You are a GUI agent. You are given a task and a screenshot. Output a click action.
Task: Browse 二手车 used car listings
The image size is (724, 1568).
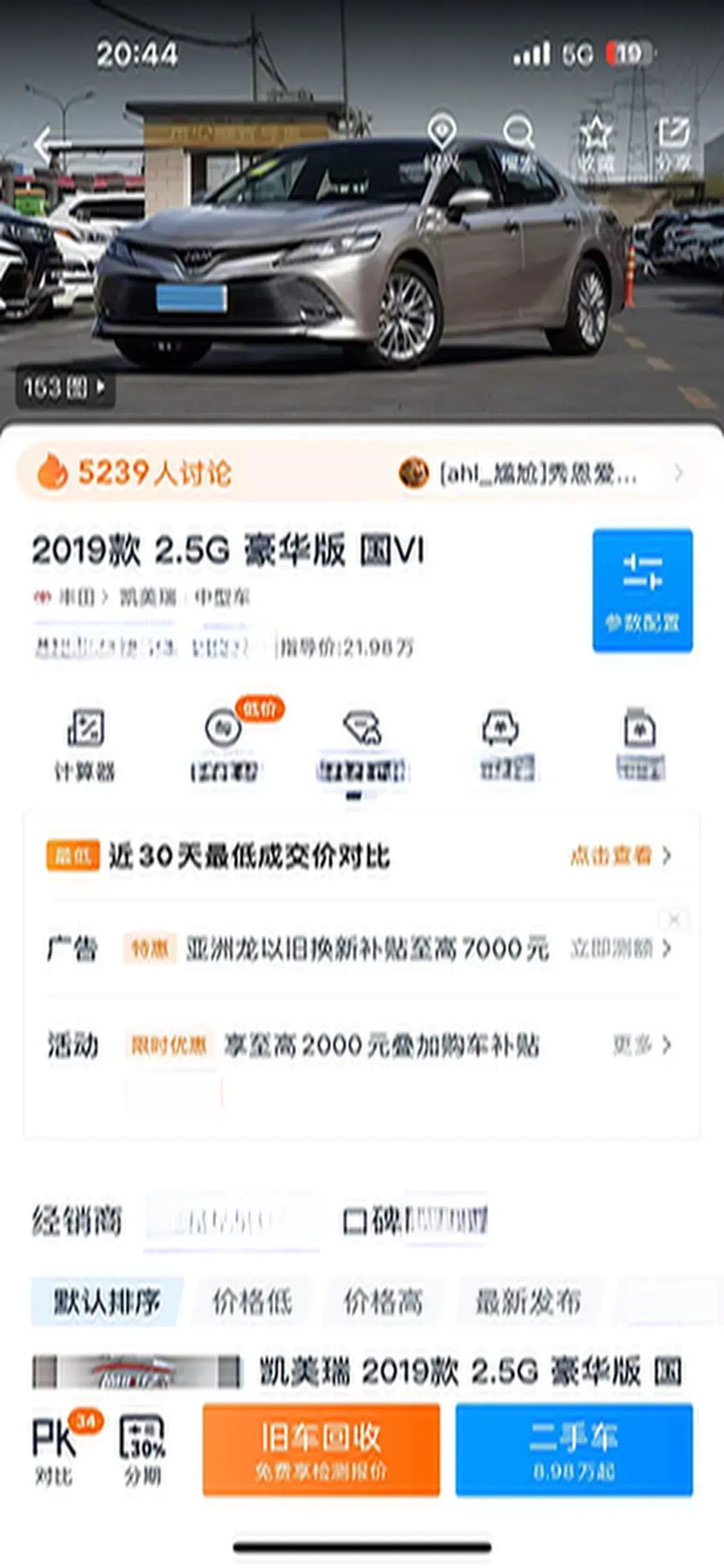click(x=574, y=1450)
